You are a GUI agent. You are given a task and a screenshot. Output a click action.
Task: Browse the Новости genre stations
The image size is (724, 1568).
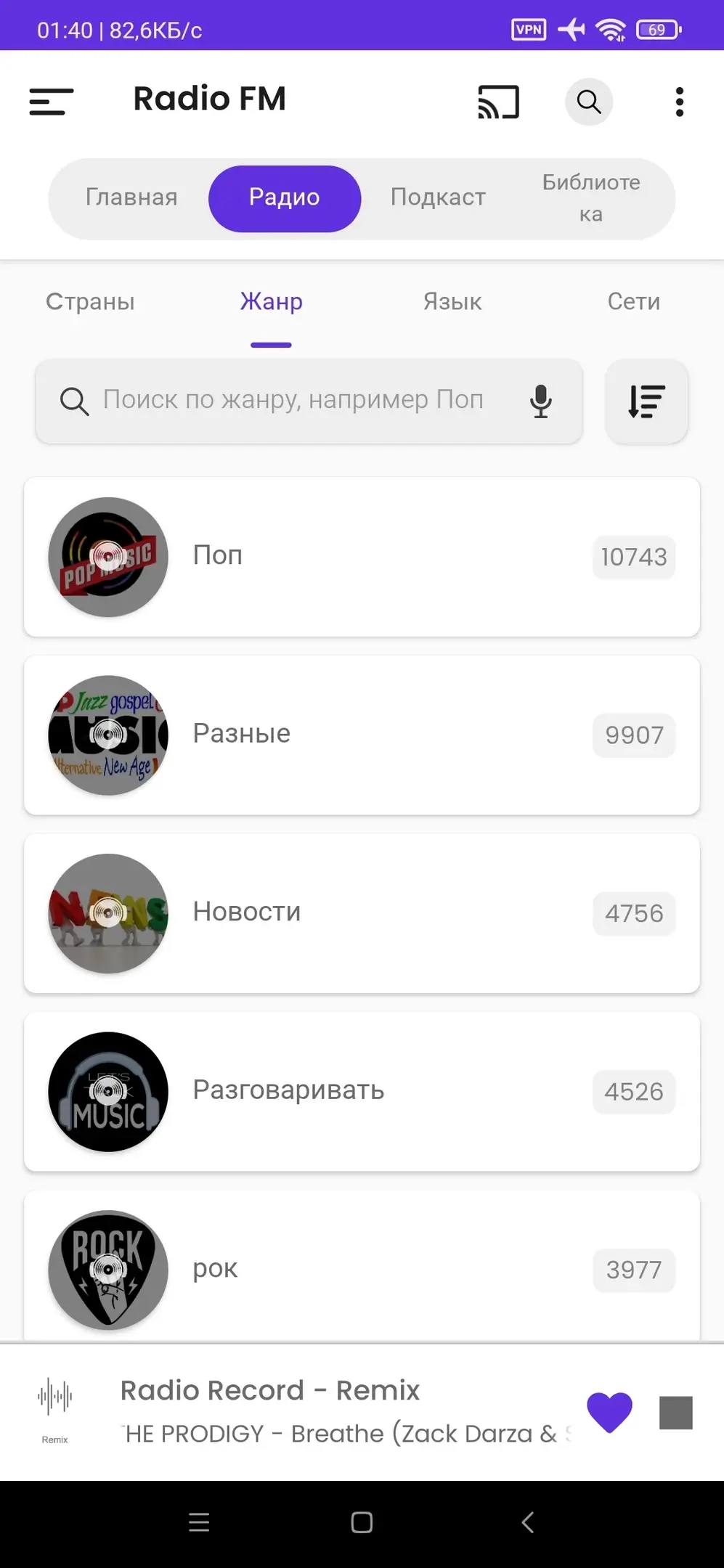(x=362, y=913)
